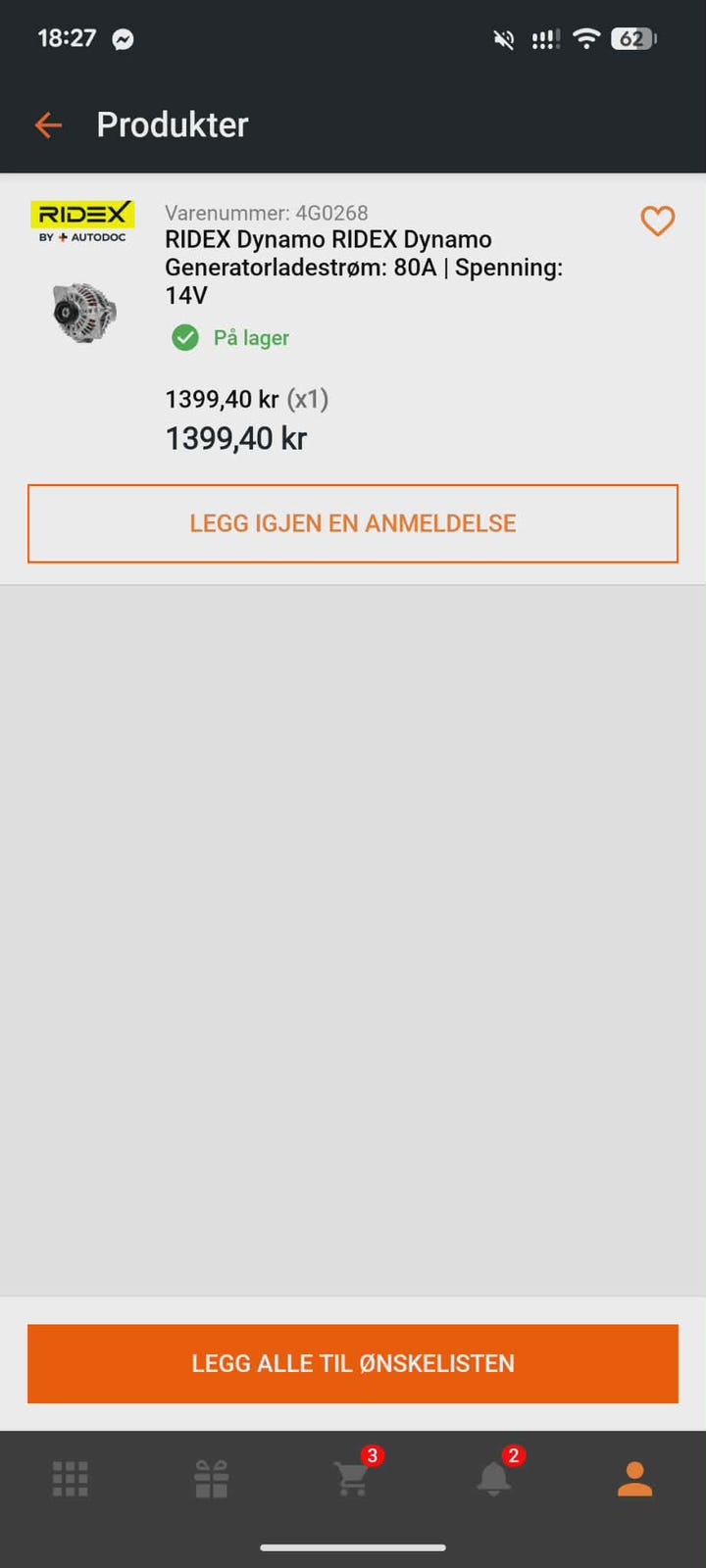Expand the product details for 4G0268
706x1568 pixels.
[267, 213]
